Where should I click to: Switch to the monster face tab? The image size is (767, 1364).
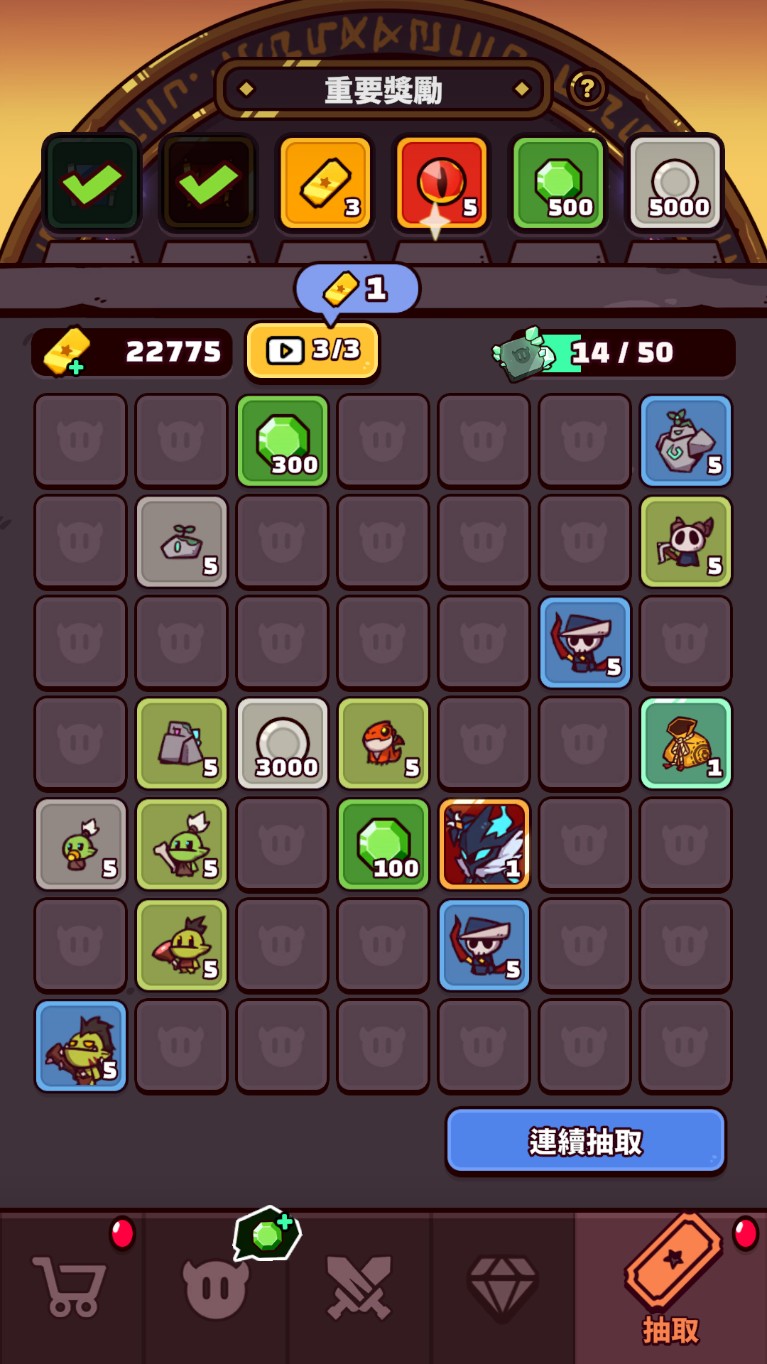(216, 1286)
